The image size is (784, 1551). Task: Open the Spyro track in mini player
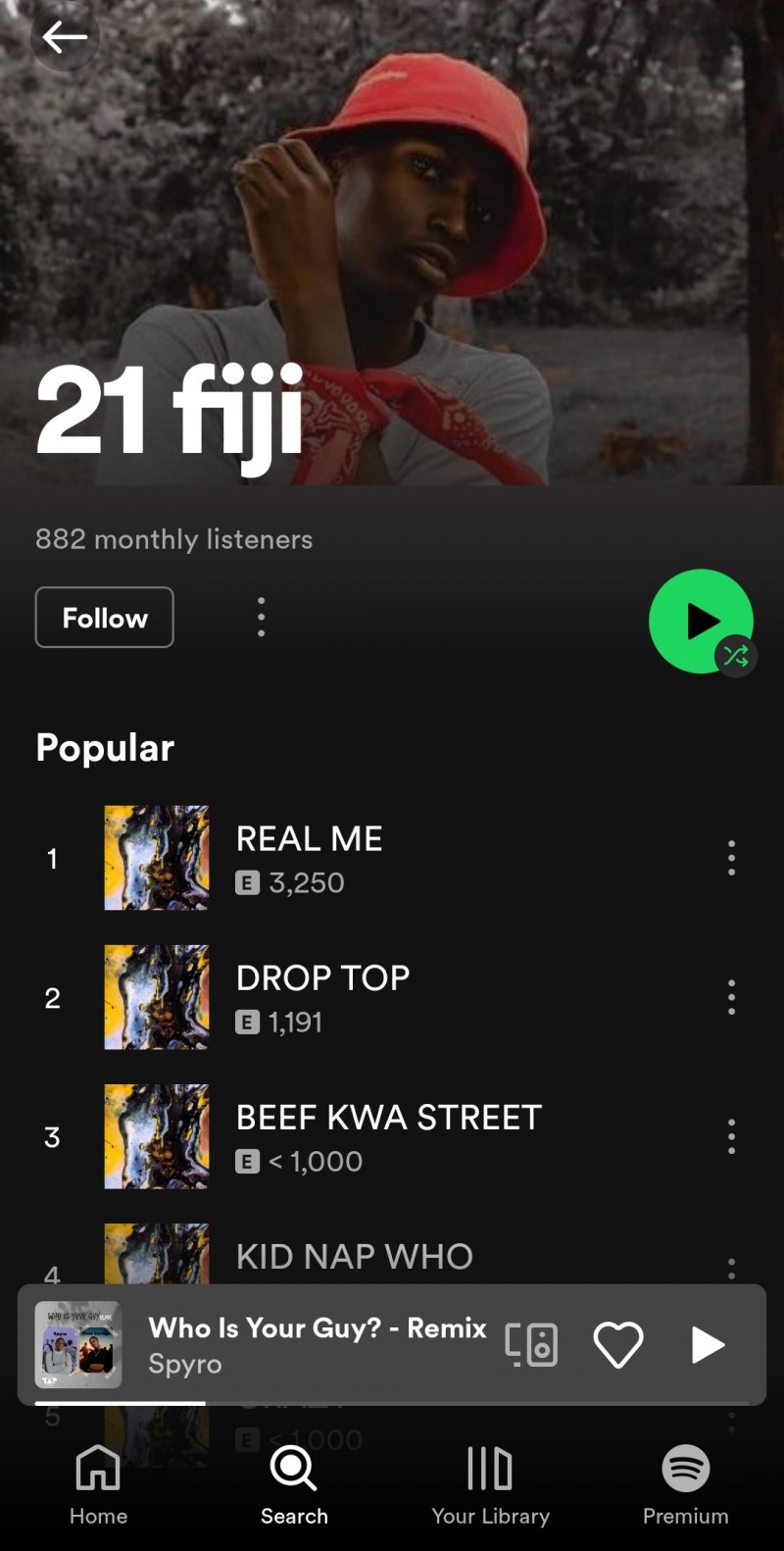click(x=318, y=1344)
